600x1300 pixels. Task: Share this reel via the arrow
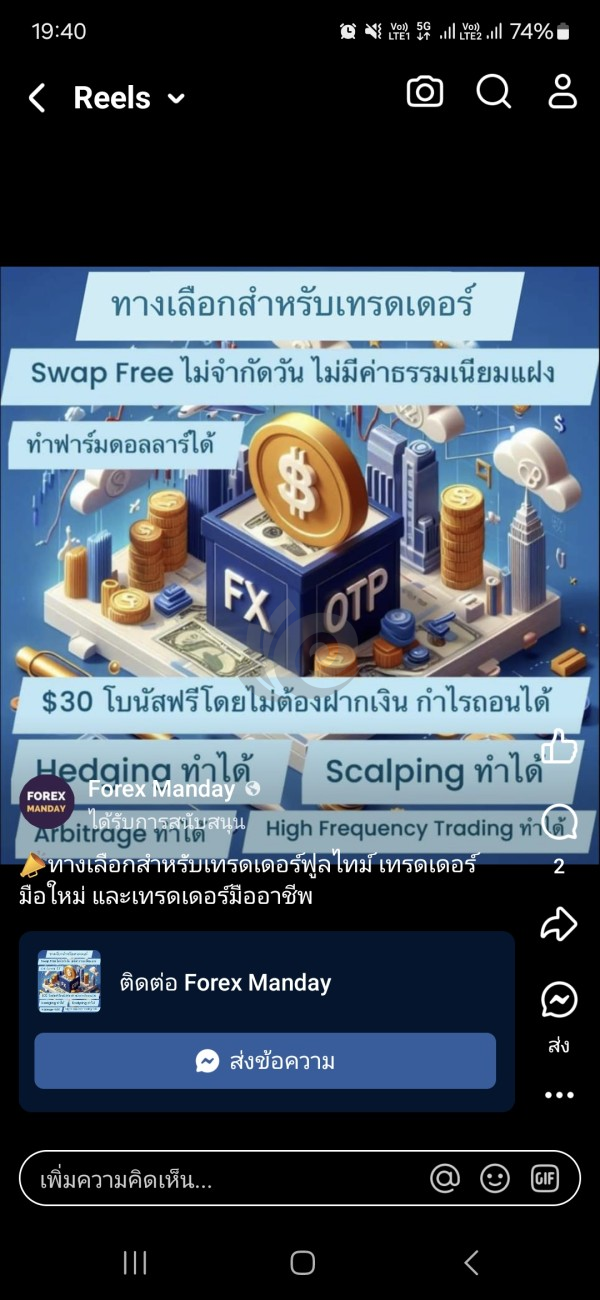[558, 924]
